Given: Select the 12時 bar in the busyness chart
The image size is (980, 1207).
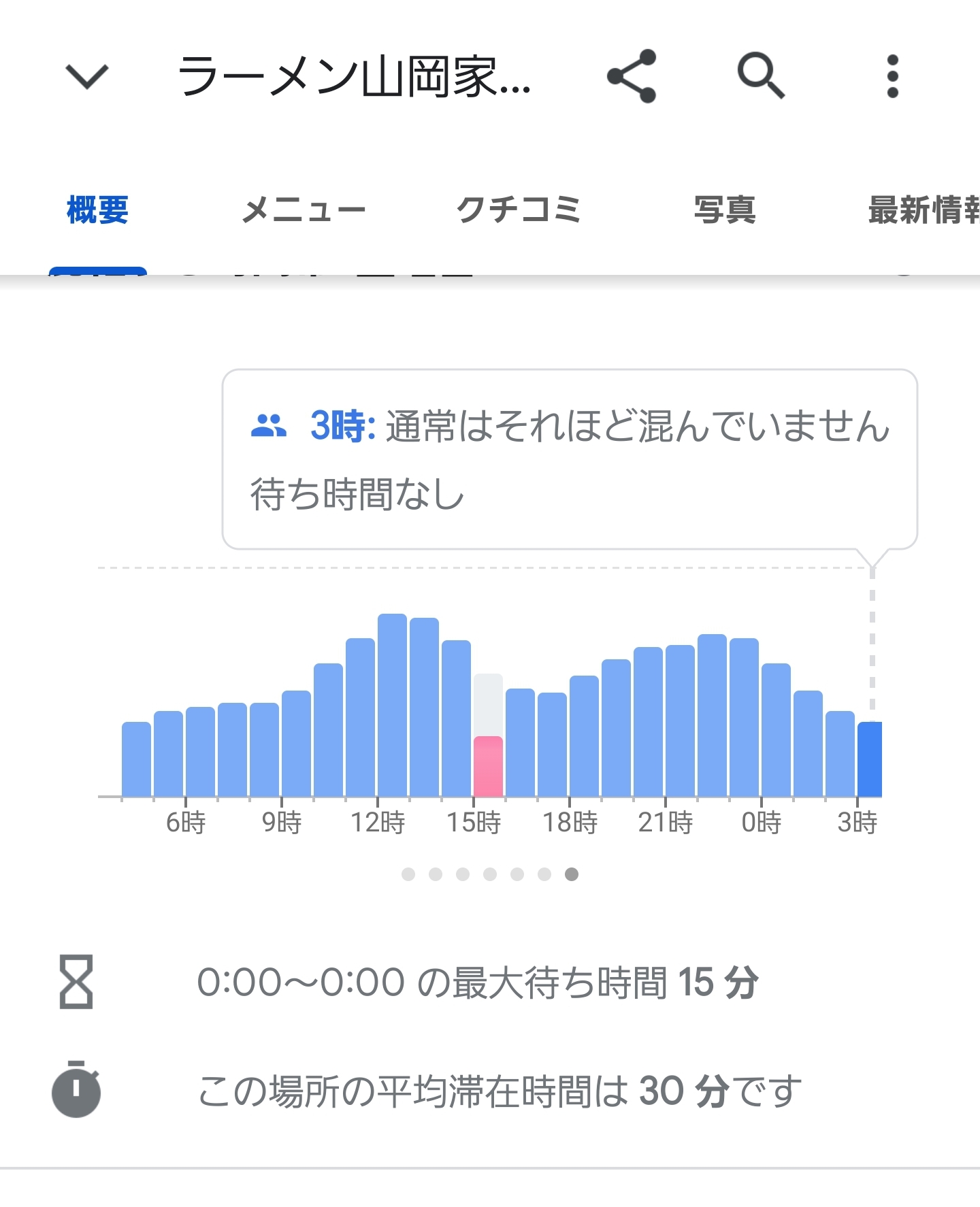Looking at the screenshot, I should pyautogui.click(x=392, y=708).
